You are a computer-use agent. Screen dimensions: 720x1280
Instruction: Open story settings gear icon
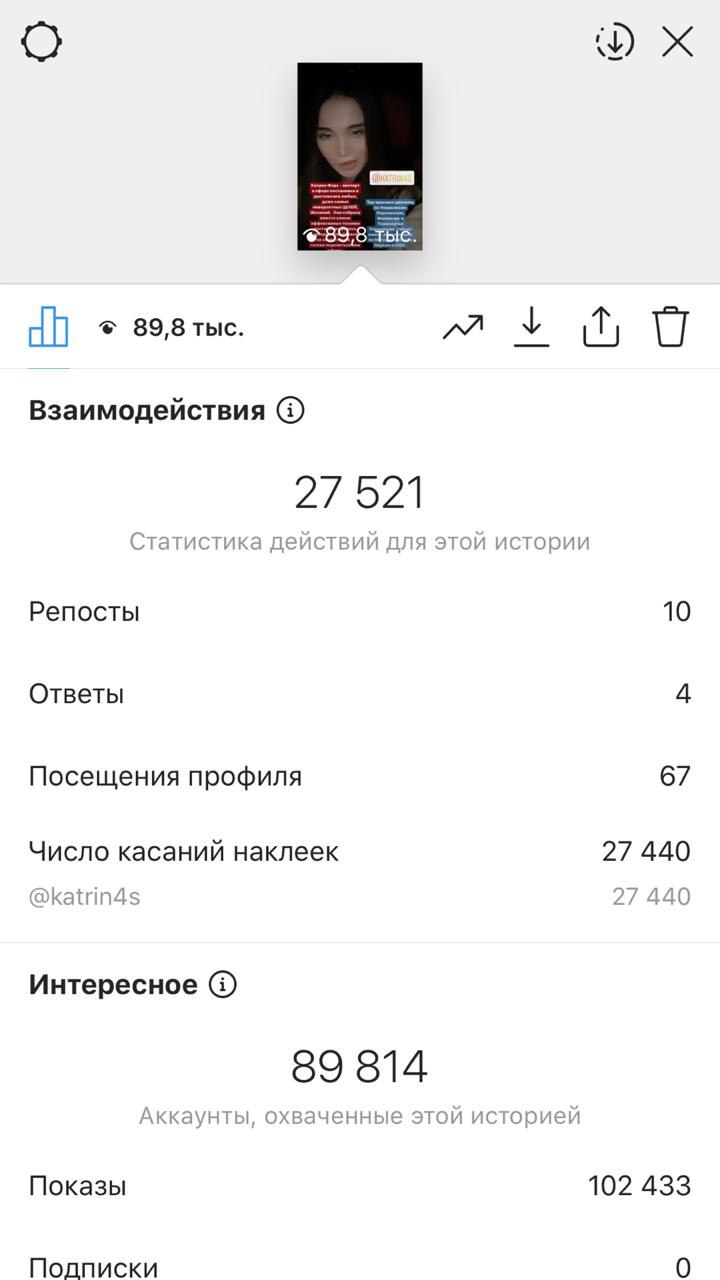coord(41,42)
